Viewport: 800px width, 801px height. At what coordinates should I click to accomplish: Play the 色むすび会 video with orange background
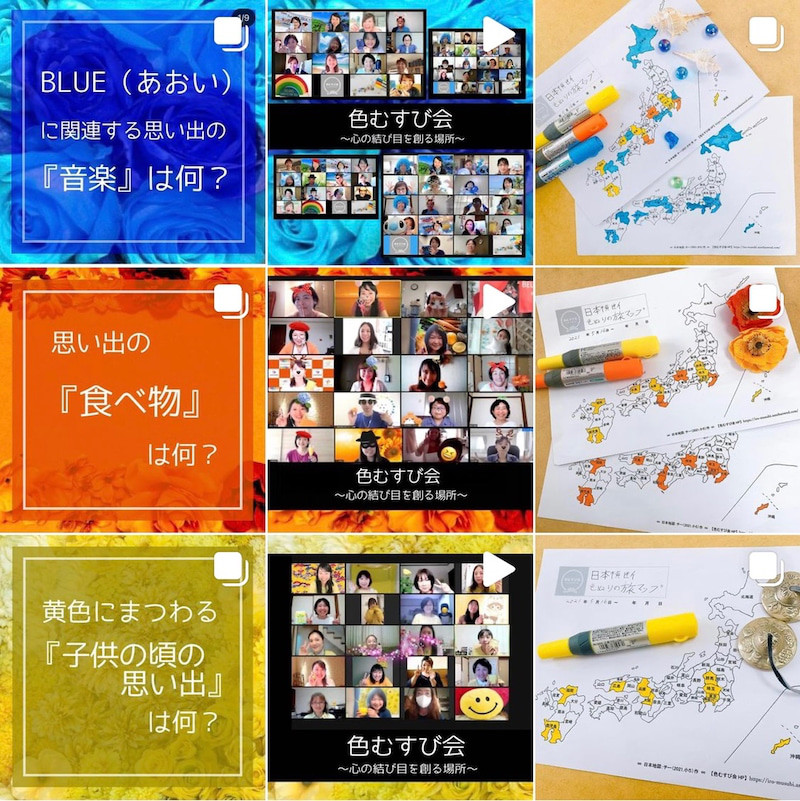[400, 400]
